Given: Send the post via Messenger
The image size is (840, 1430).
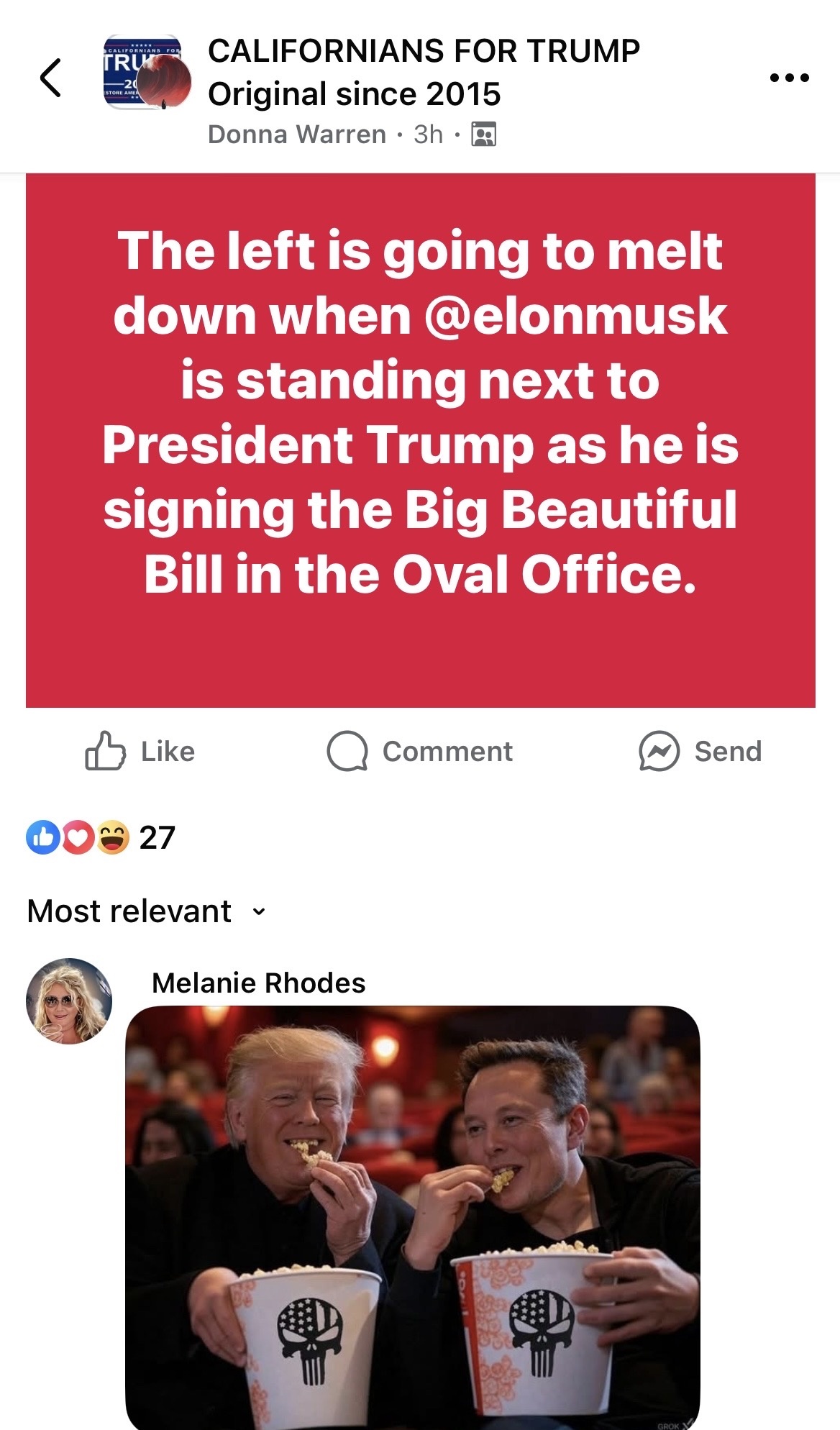Looking at the screenshot, I should coord(700,751).
